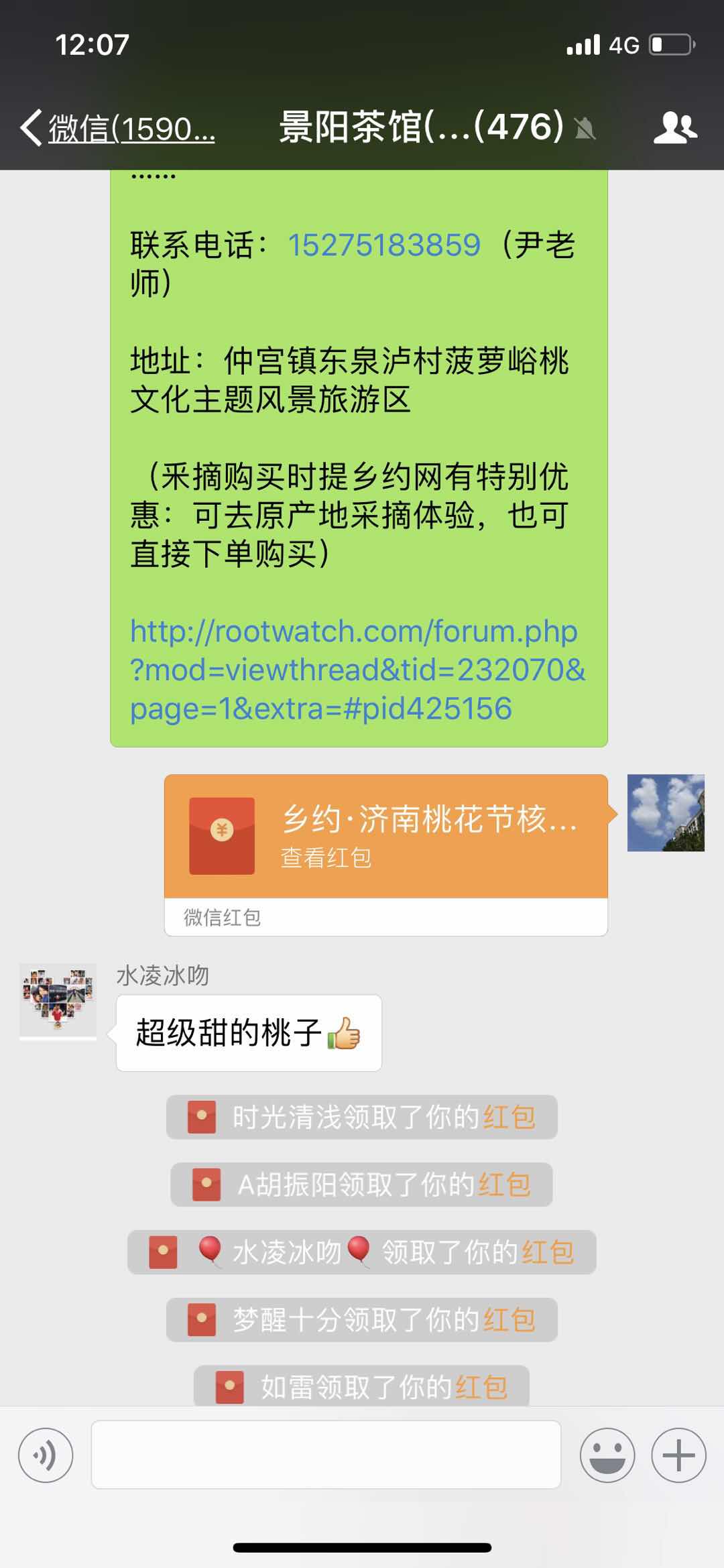
Task: Open my own avatar beside the red packet
Action: coord(666,812)
